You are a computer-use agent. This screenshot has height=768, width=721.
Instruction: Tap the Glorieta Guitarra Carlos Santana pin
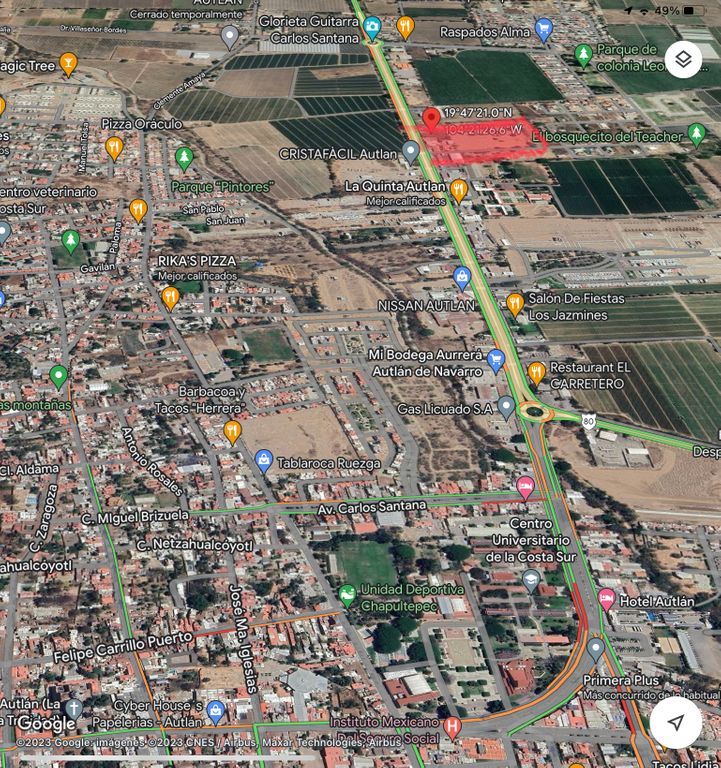372,28
